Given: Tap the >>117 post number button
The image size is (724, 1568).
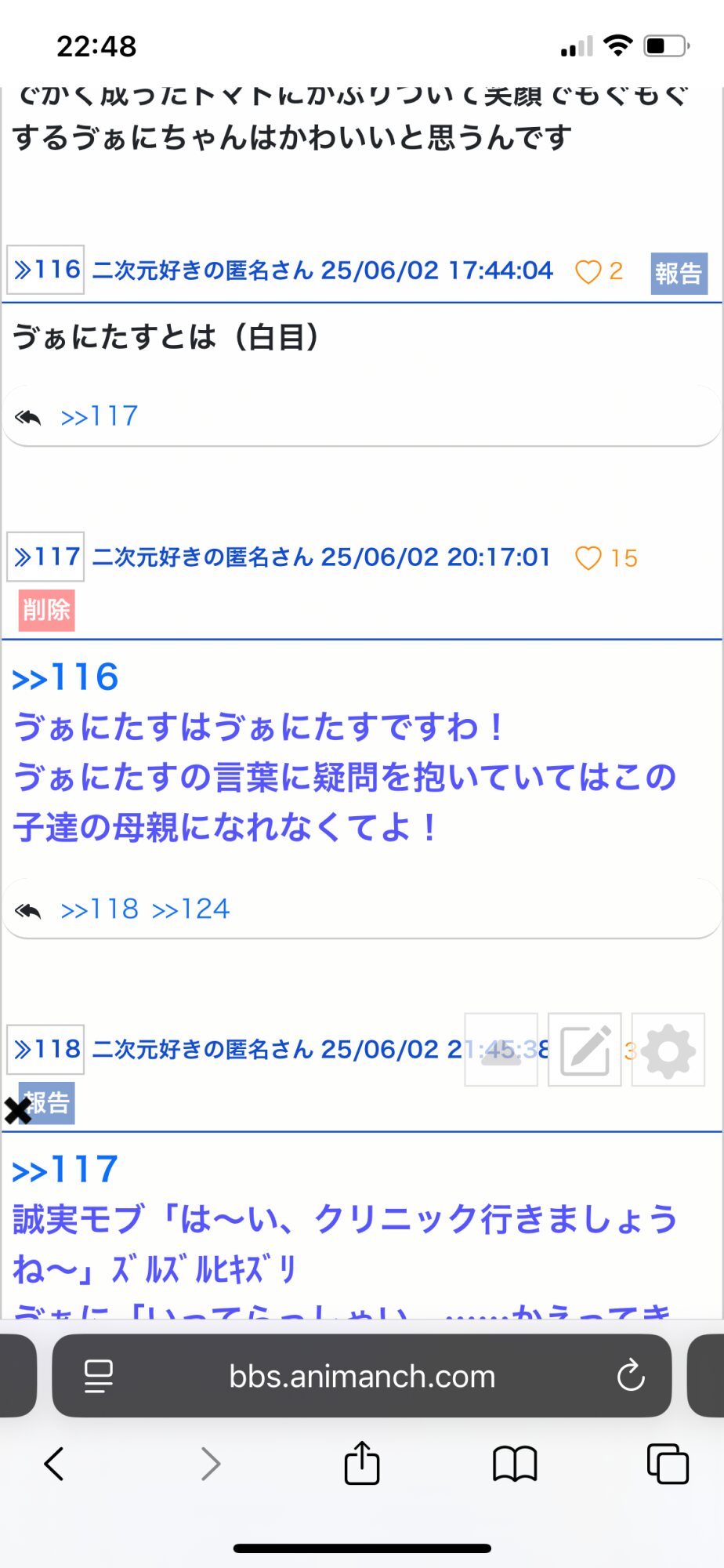Looking at the screenshot, I should pos(45,557).
